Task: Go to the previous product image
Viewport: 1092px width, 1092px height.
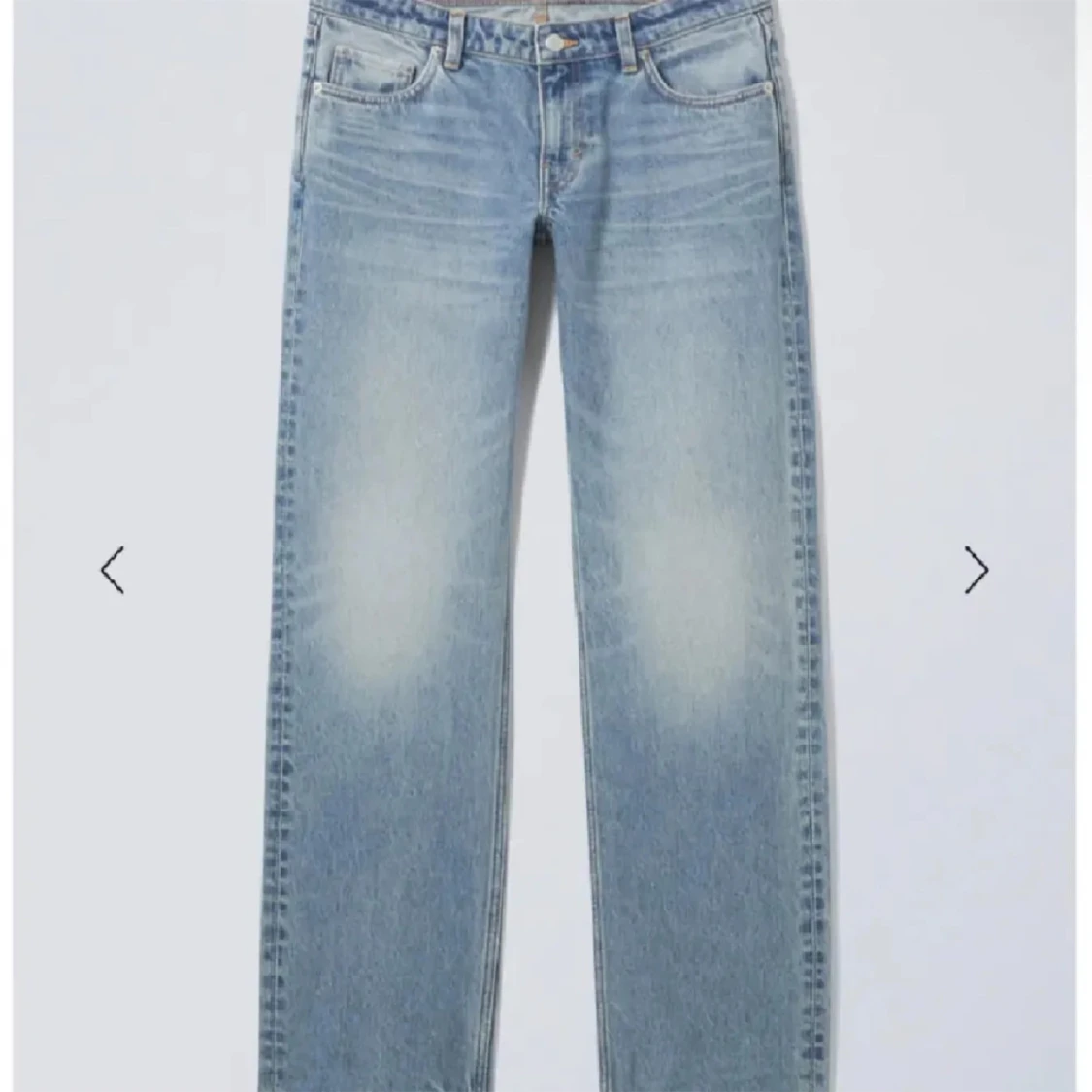Action: coord(113,570)
